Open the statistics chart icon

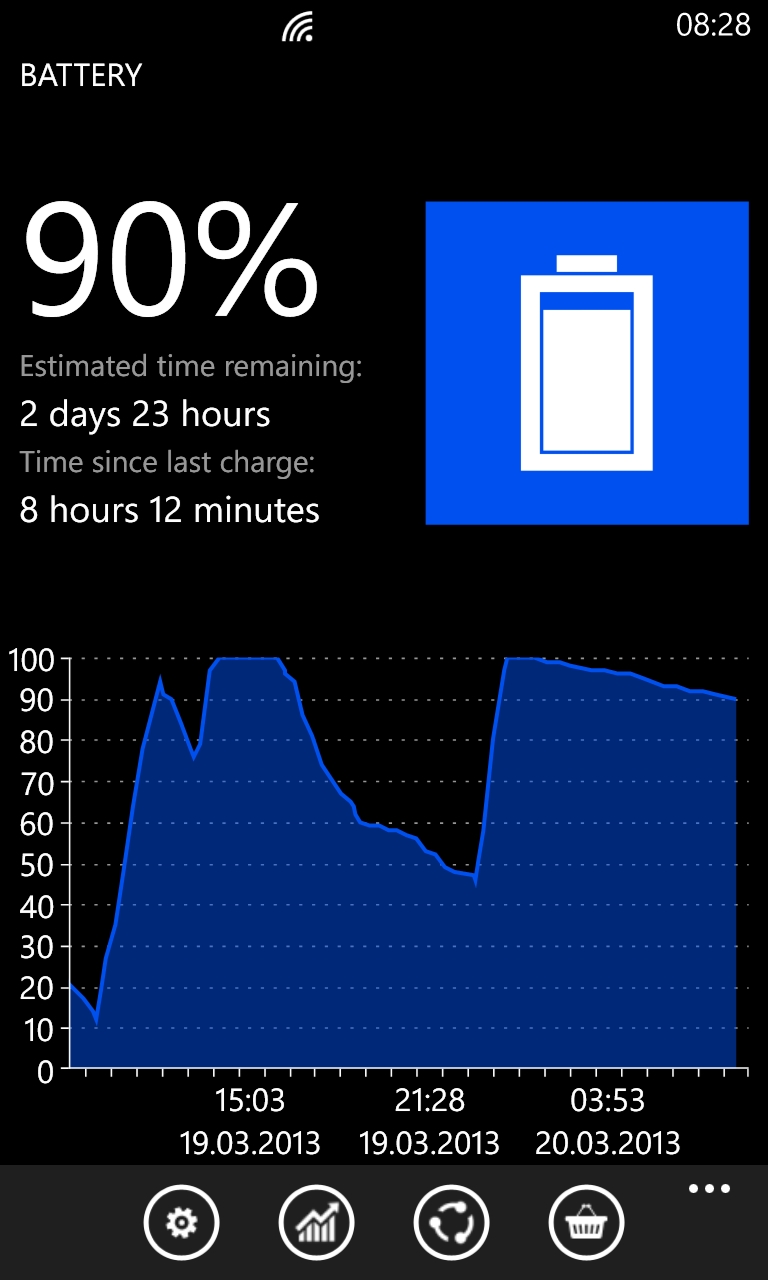pyautogui.click(x=316, y=1222)
